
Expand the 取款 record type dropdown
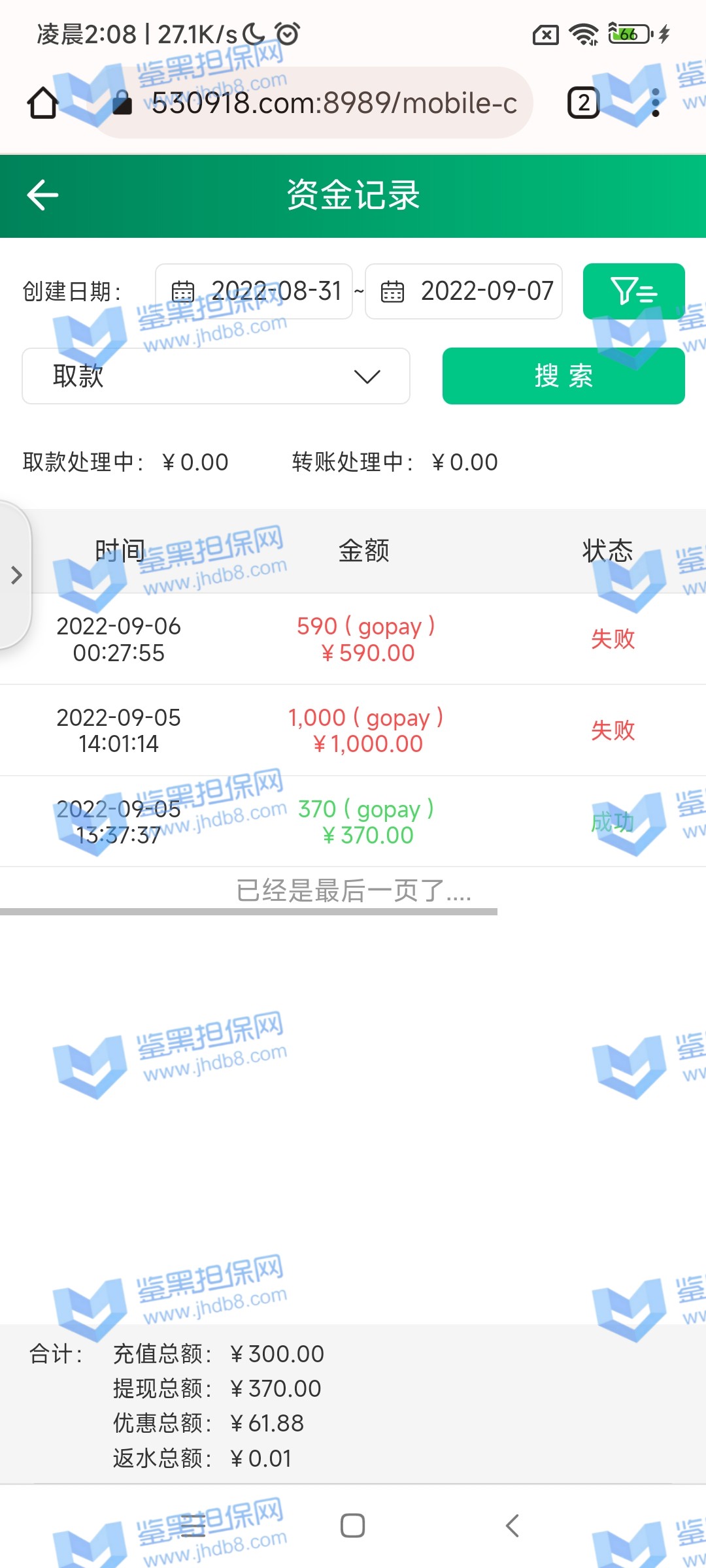[216, 376]
